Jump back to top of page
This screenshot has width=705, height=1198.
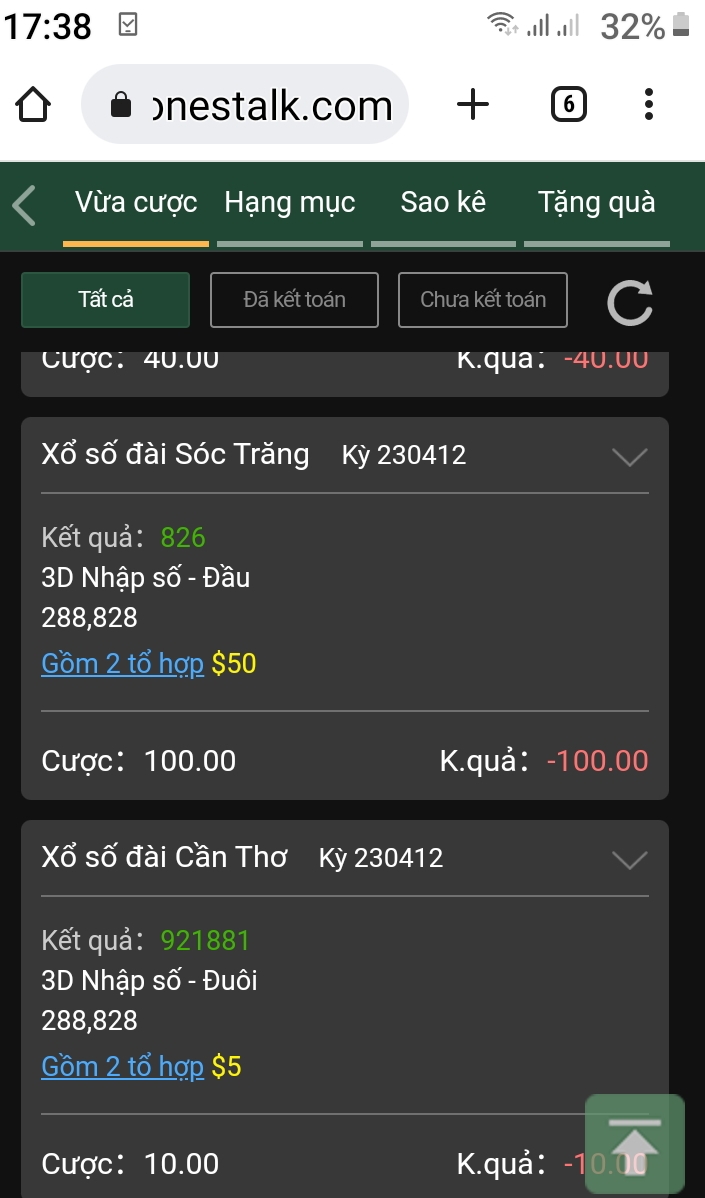click(x=635, y=1144)
